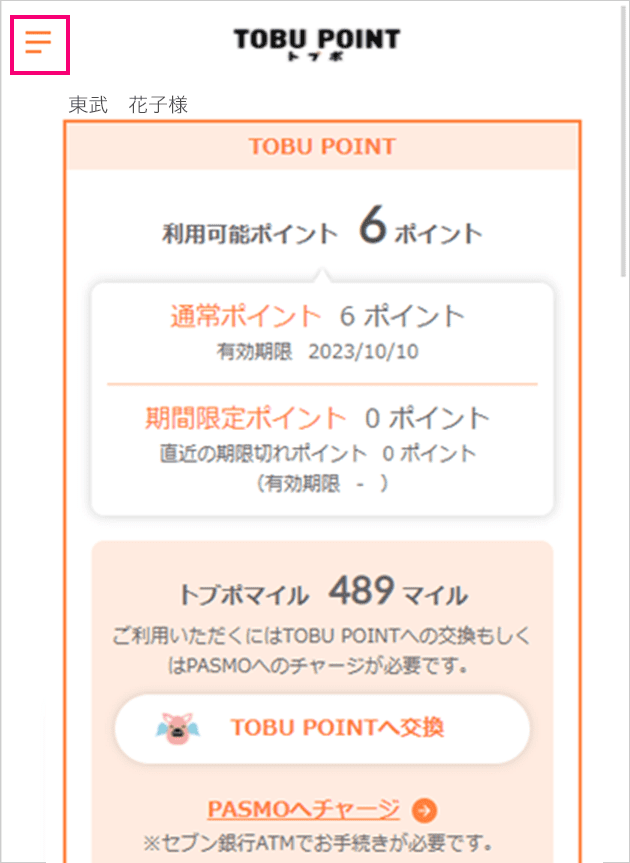Tap the TOBU POINTへ交換 button
This screenshot has width=630, height=863.
pos(322,728)
